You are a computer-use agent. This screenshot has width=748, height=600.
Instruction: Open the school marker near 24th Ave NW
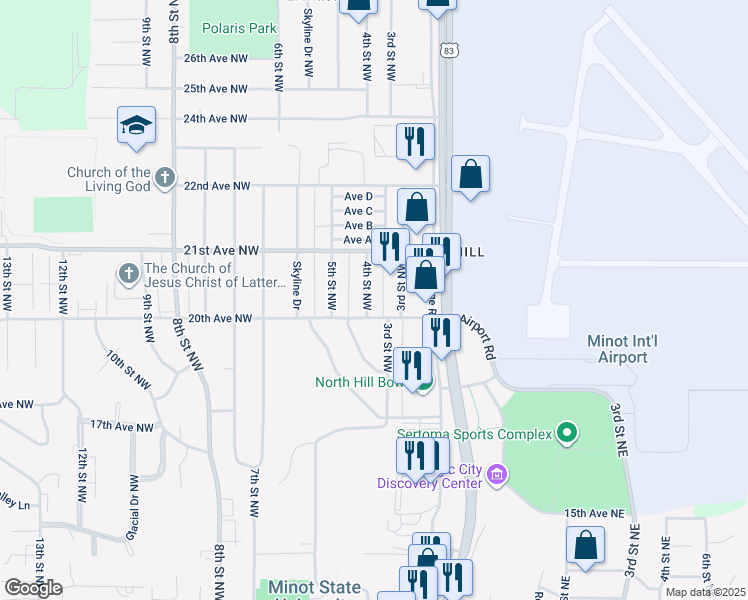[x=137, y=125]
